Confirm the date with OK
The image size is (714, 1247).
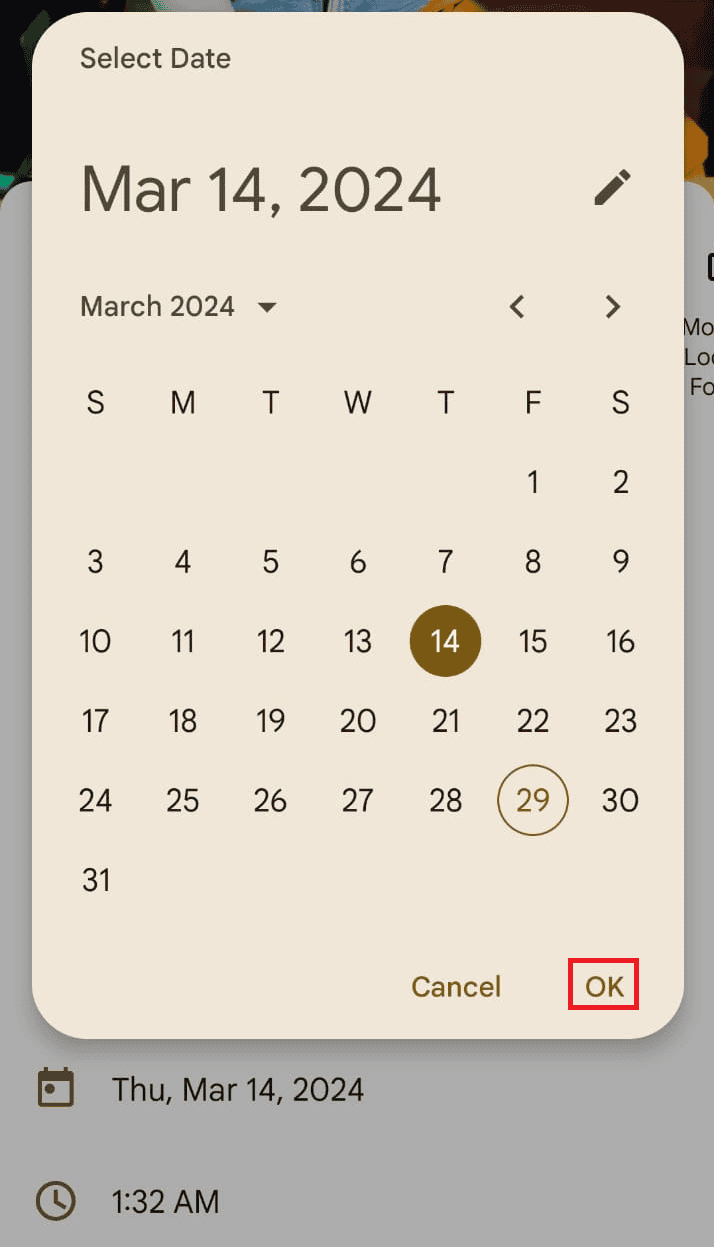604,986
